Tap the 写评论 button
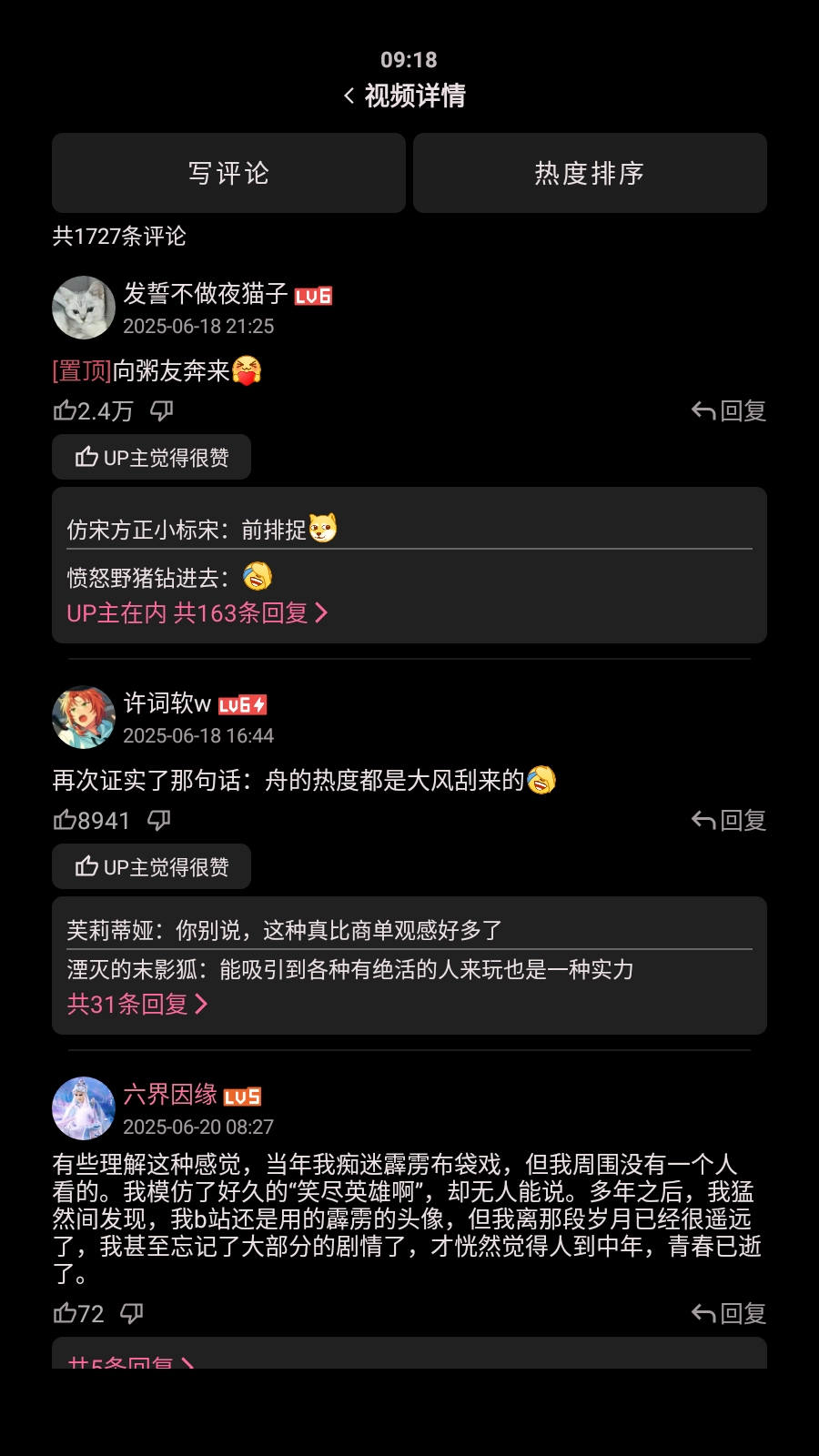This screenshot has width=819, height=1456. click(x=228, y=173)
